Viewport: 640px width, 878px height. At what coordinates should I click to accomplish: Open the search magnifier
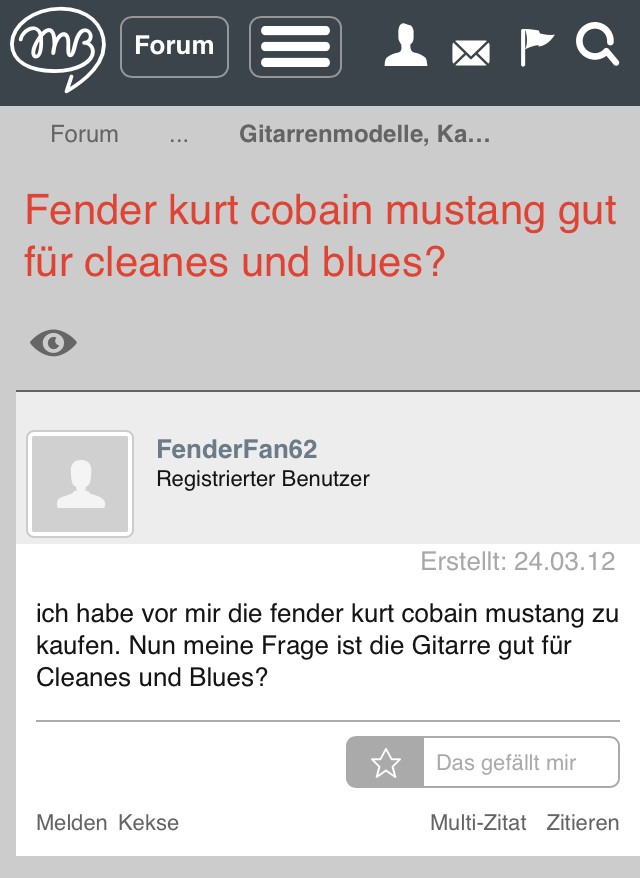(597, 46)
